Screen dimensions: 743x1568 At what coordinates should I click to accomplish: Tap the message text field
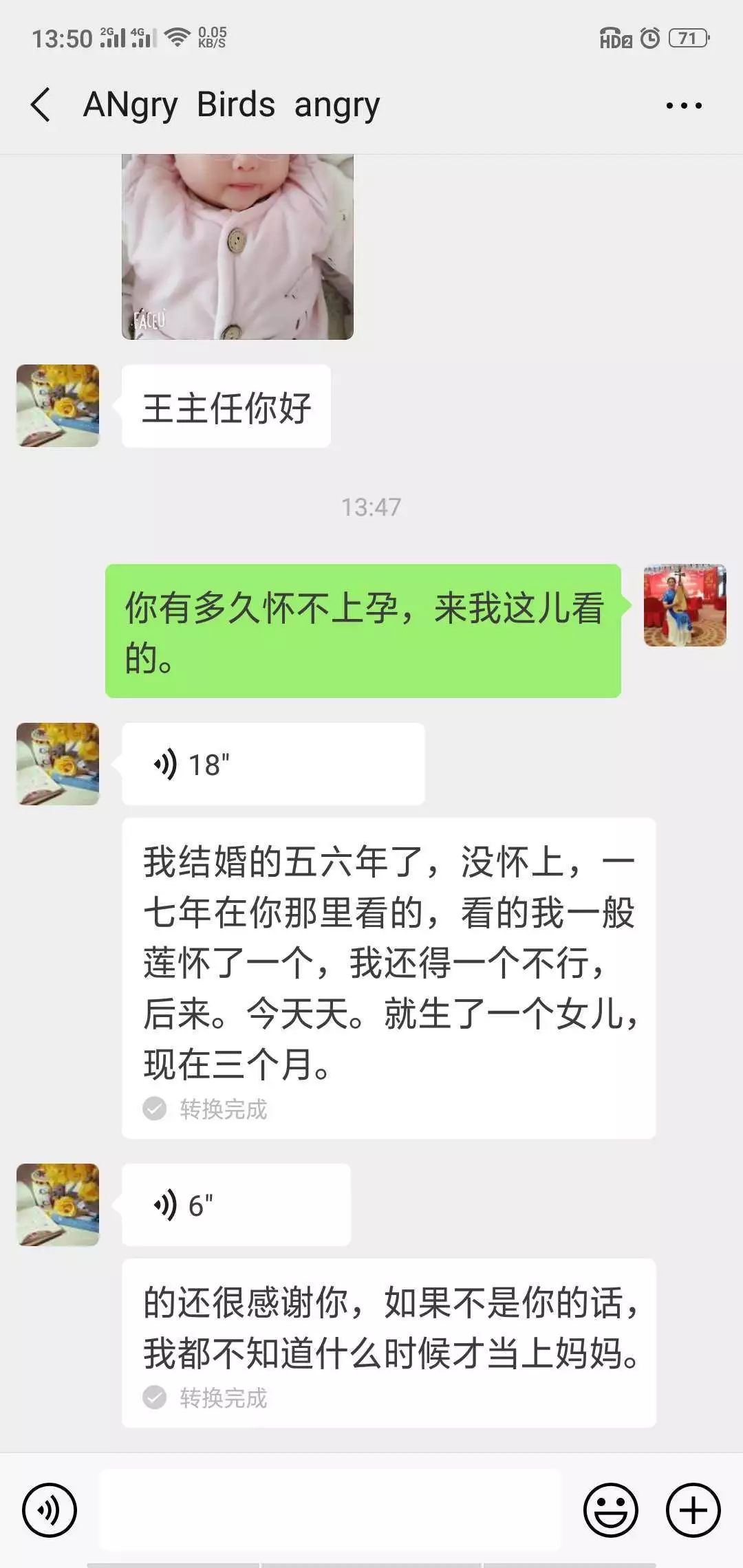tap(330, 1510)
